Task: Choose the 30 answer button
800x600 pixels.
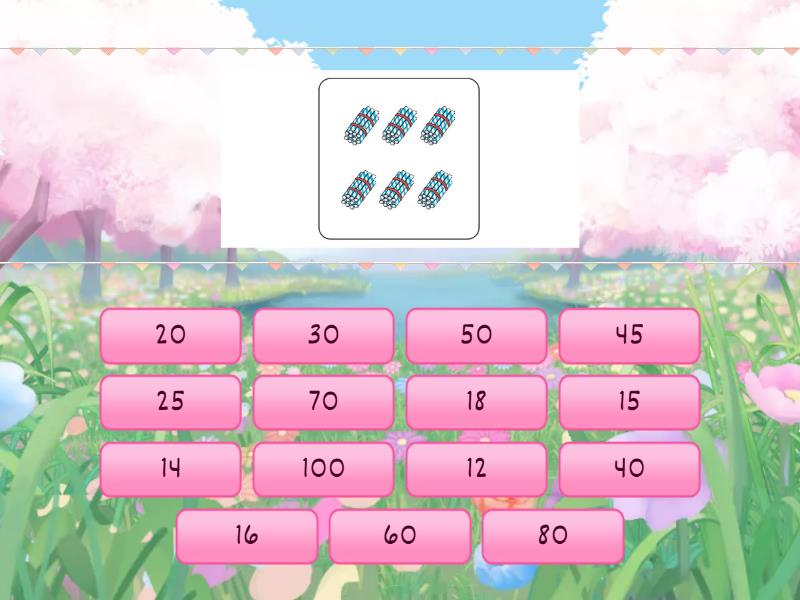Action: (323, 336)
